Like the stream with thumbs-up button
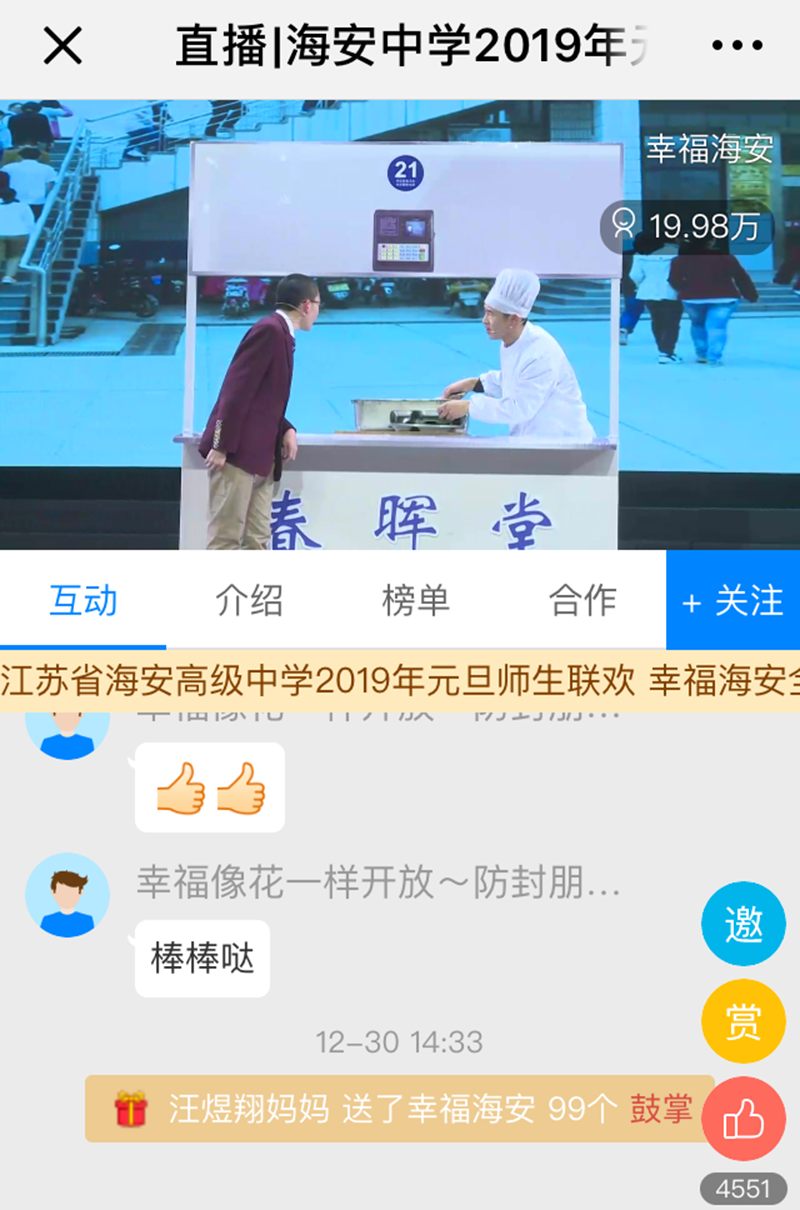800x1210 pixels. [x=743, y=1118]
